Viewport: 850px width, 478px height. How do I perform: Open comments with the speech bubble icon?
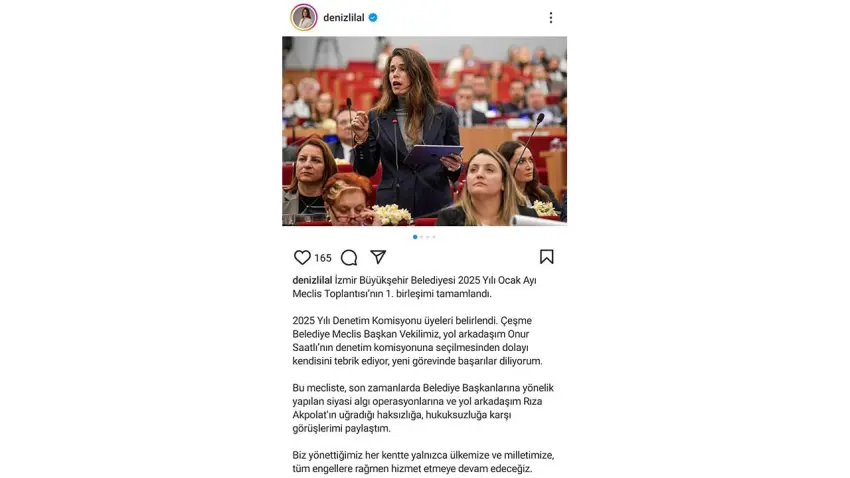[349, 257]
